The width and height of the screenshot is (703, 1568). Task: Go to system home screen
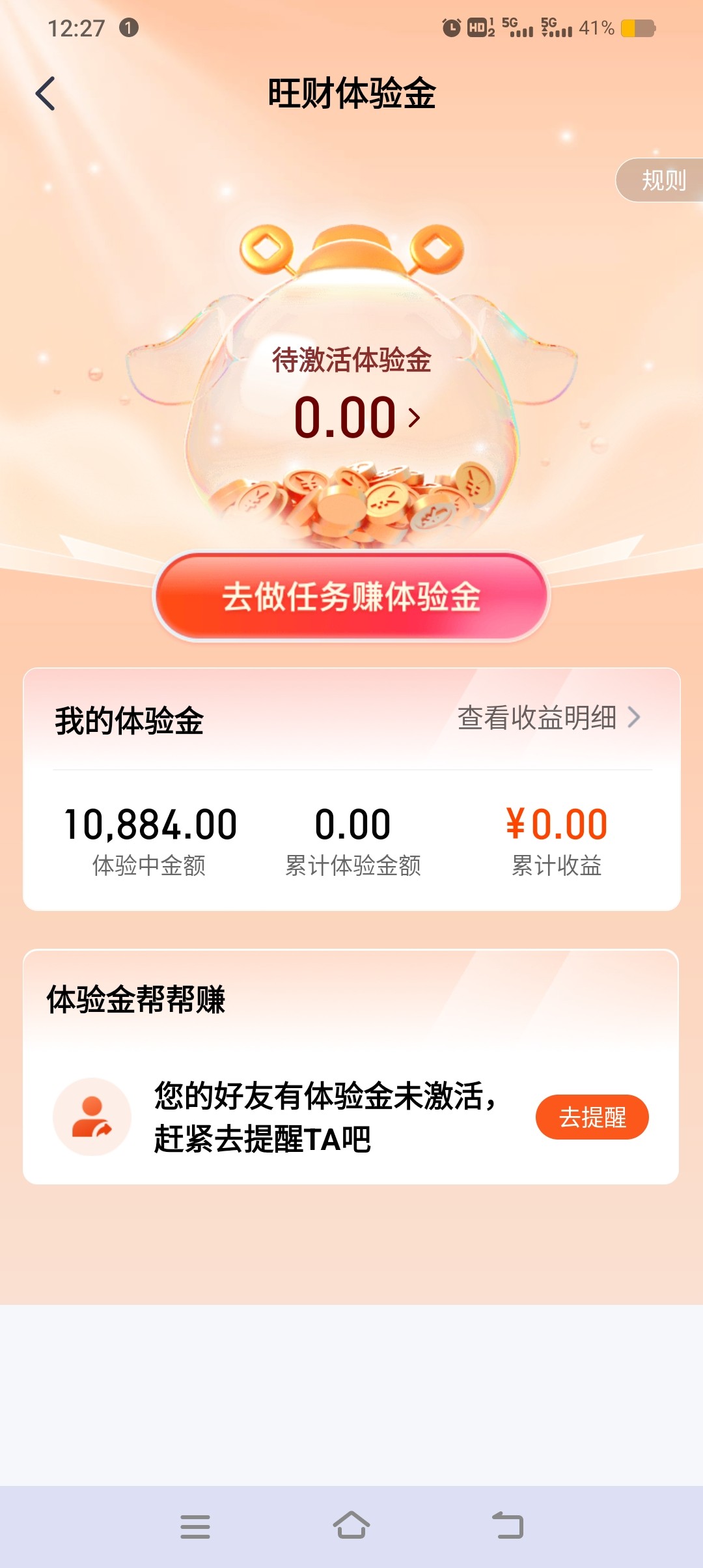[351, 1526]
